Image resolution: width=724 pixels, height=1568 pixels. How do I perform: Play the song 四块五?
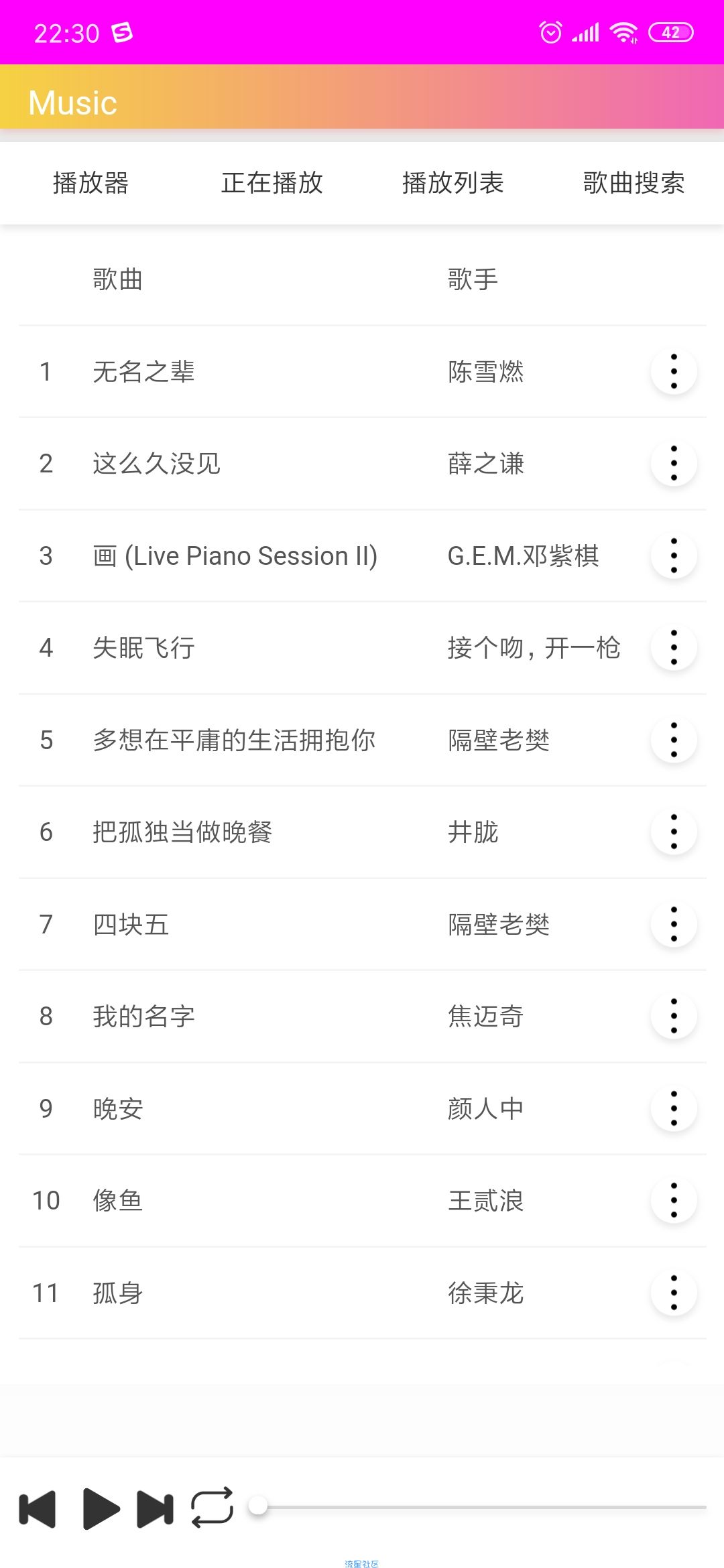(x=362, y=925)
